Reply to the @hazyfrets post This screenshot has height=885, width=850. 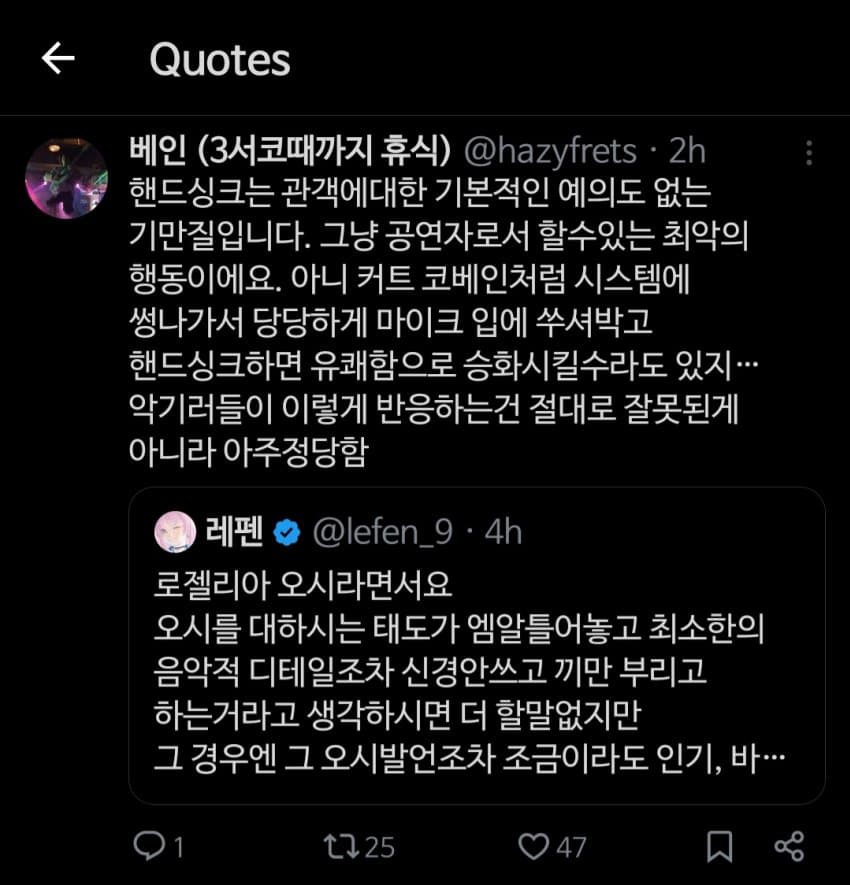pyautogui.click(x=148, y=848)
